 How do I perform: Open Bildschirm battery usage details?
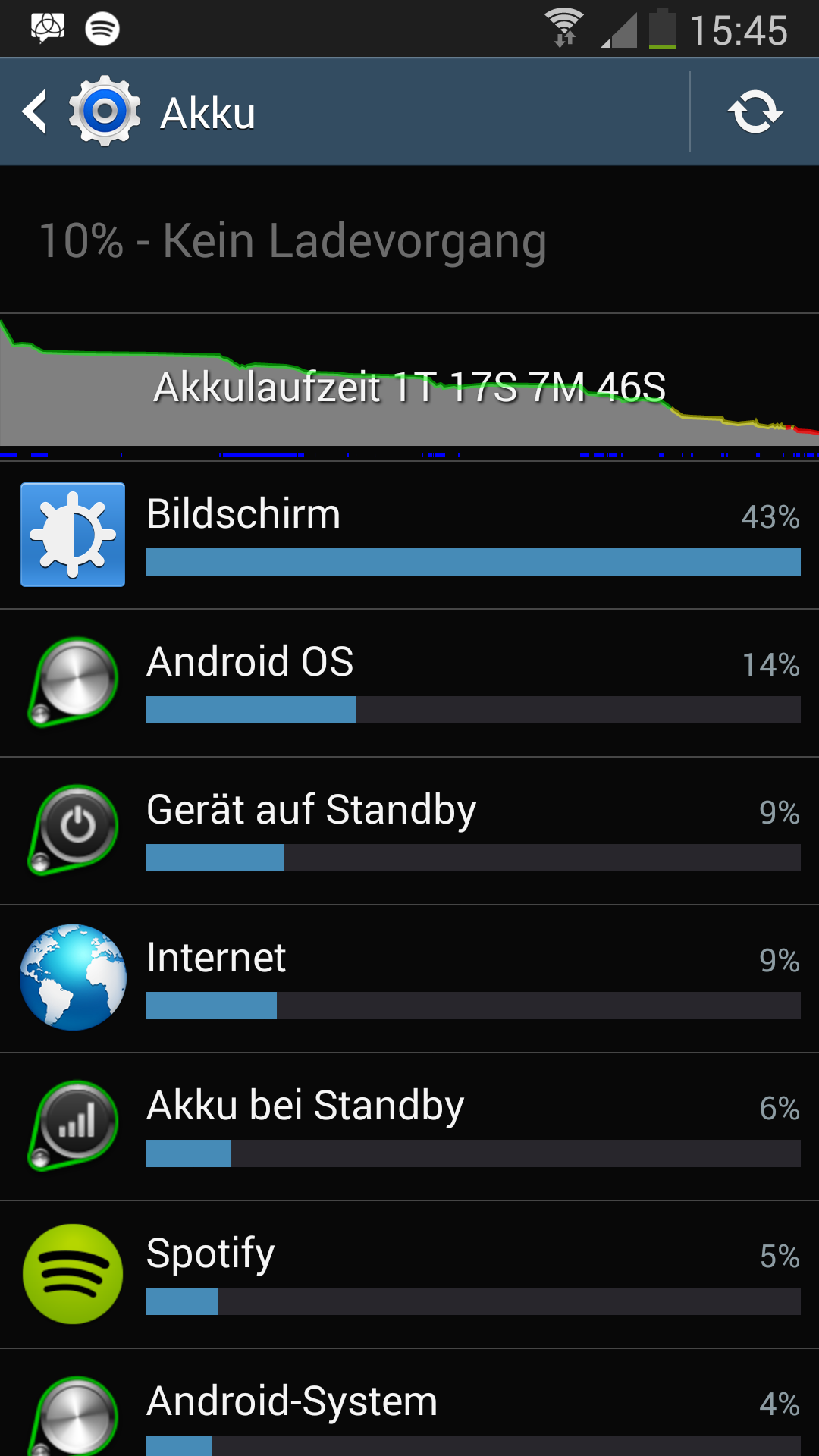pyautogui.click(x=409, y=535)
